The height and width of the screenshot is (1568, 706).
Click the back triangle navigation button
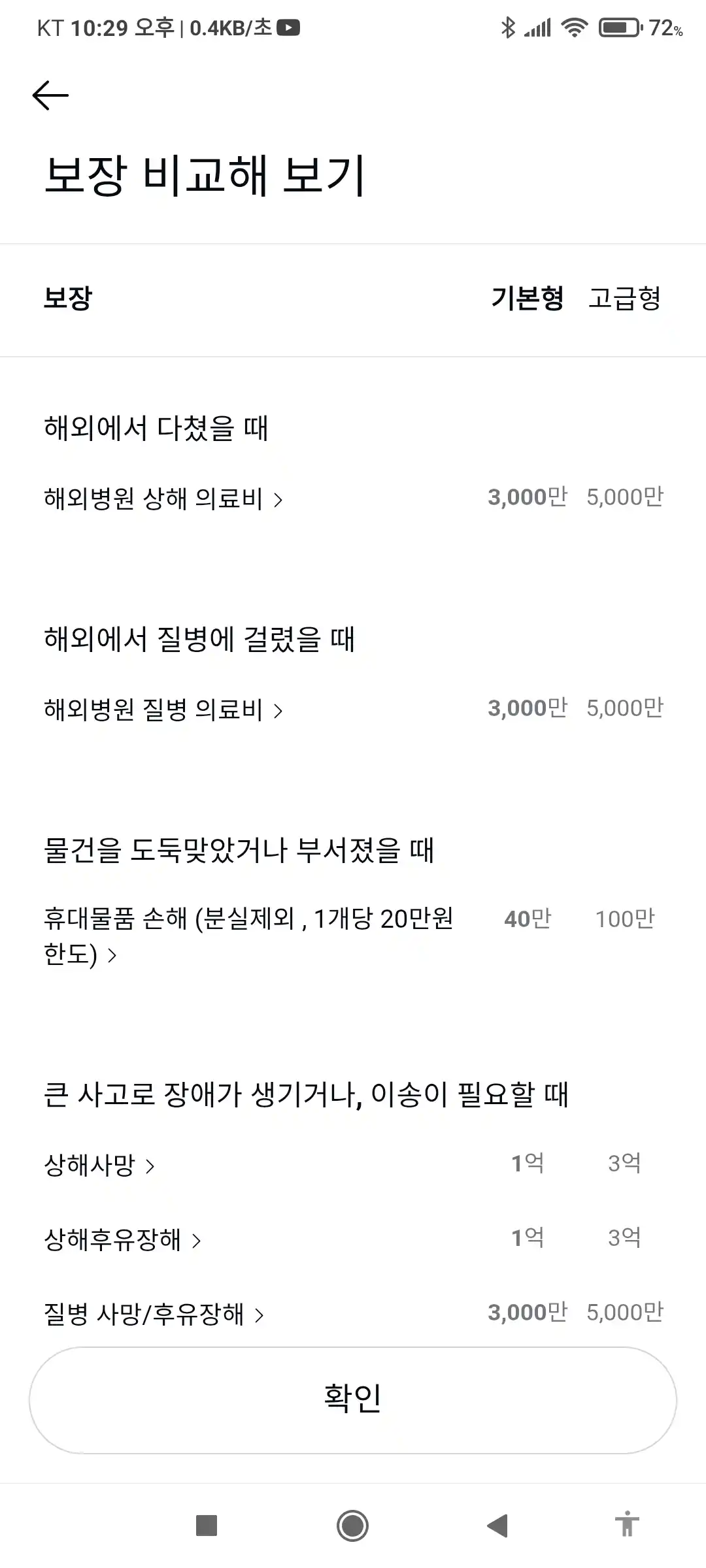pos(498,1527)
